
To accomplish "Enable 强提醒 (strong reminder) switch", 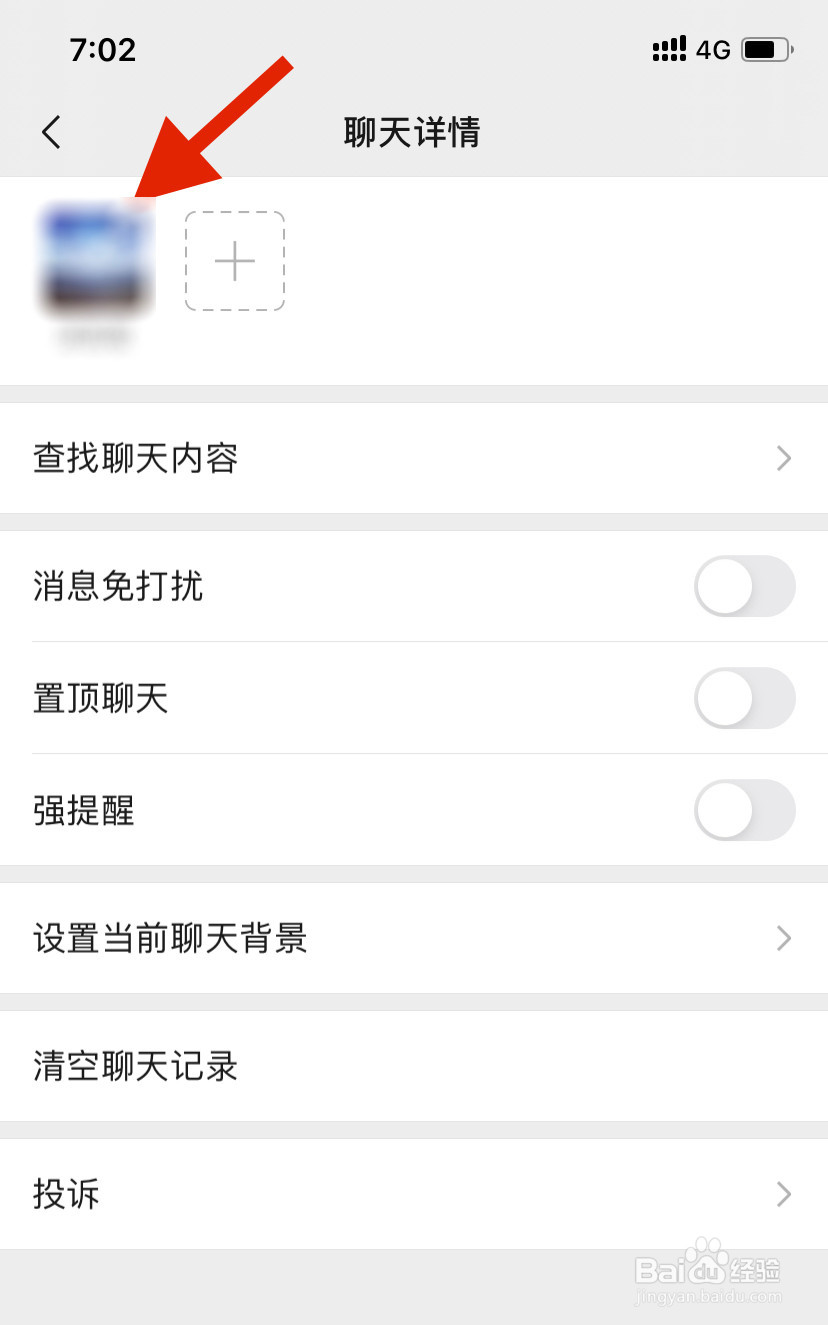I will pos(744,811).
